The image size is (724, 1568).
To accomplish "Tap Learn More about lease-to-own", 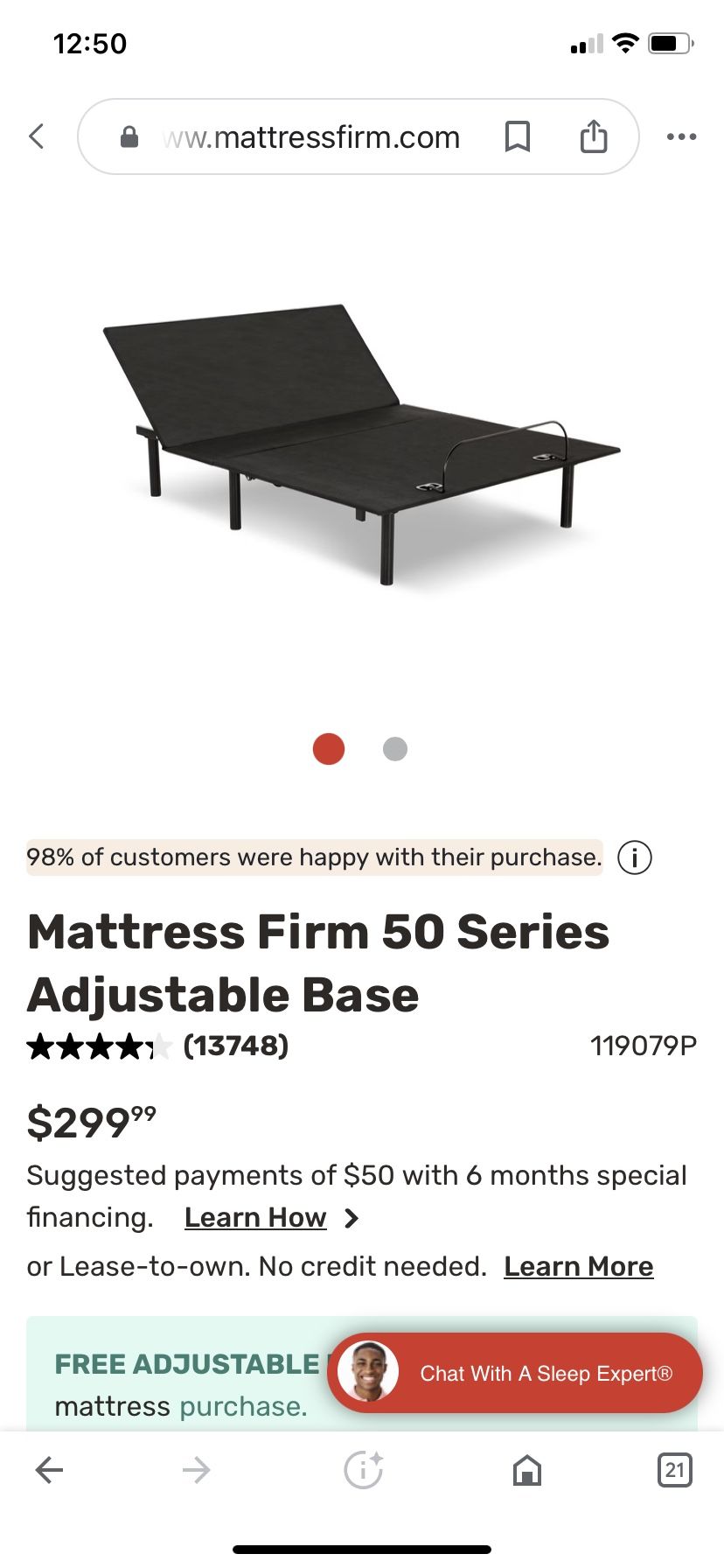I will pyautogui.click(x=579, y=1267).
